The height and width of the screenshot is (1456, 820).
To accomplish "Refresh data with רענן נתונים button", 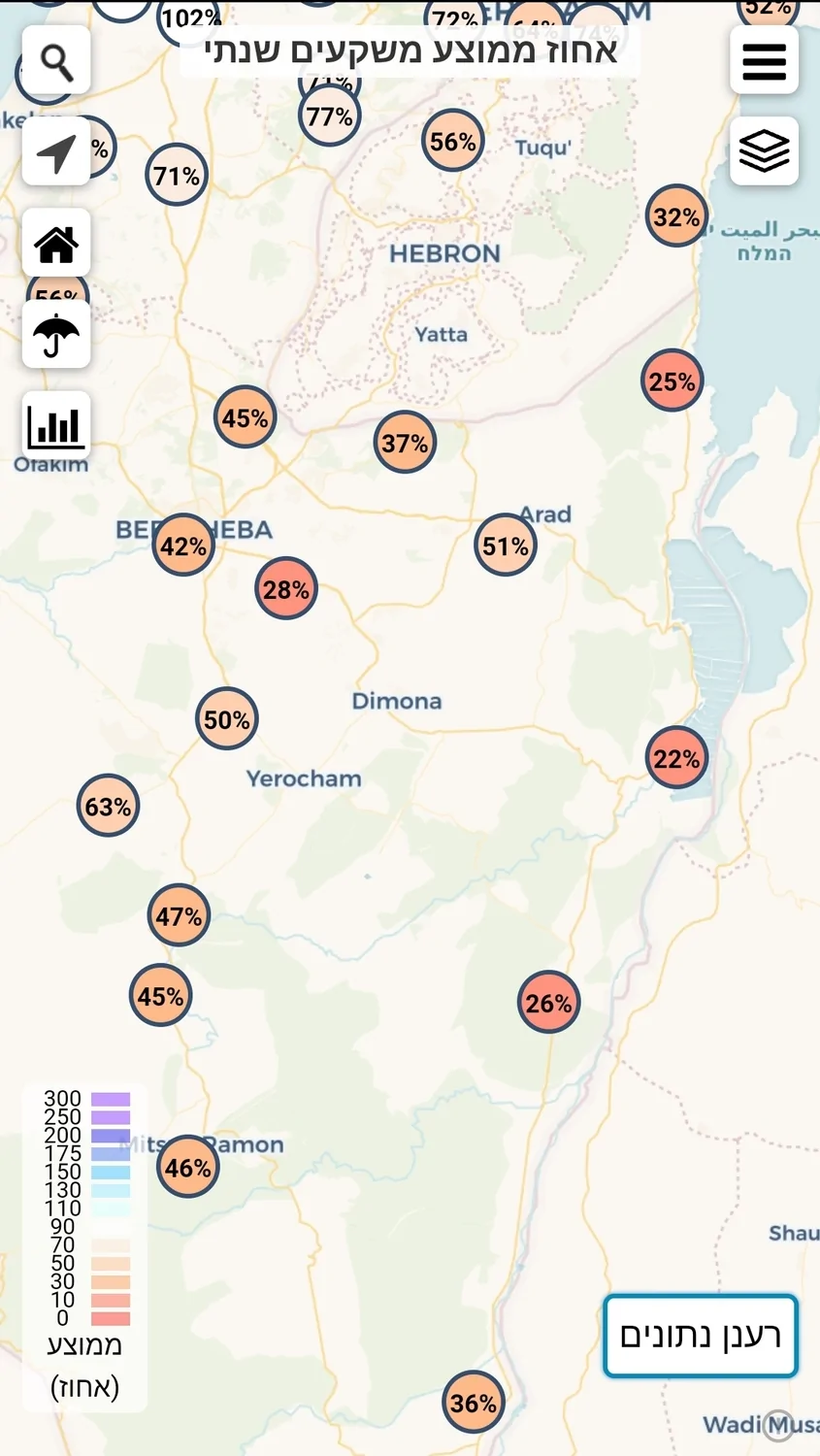I will click(x=700, y=1336).
